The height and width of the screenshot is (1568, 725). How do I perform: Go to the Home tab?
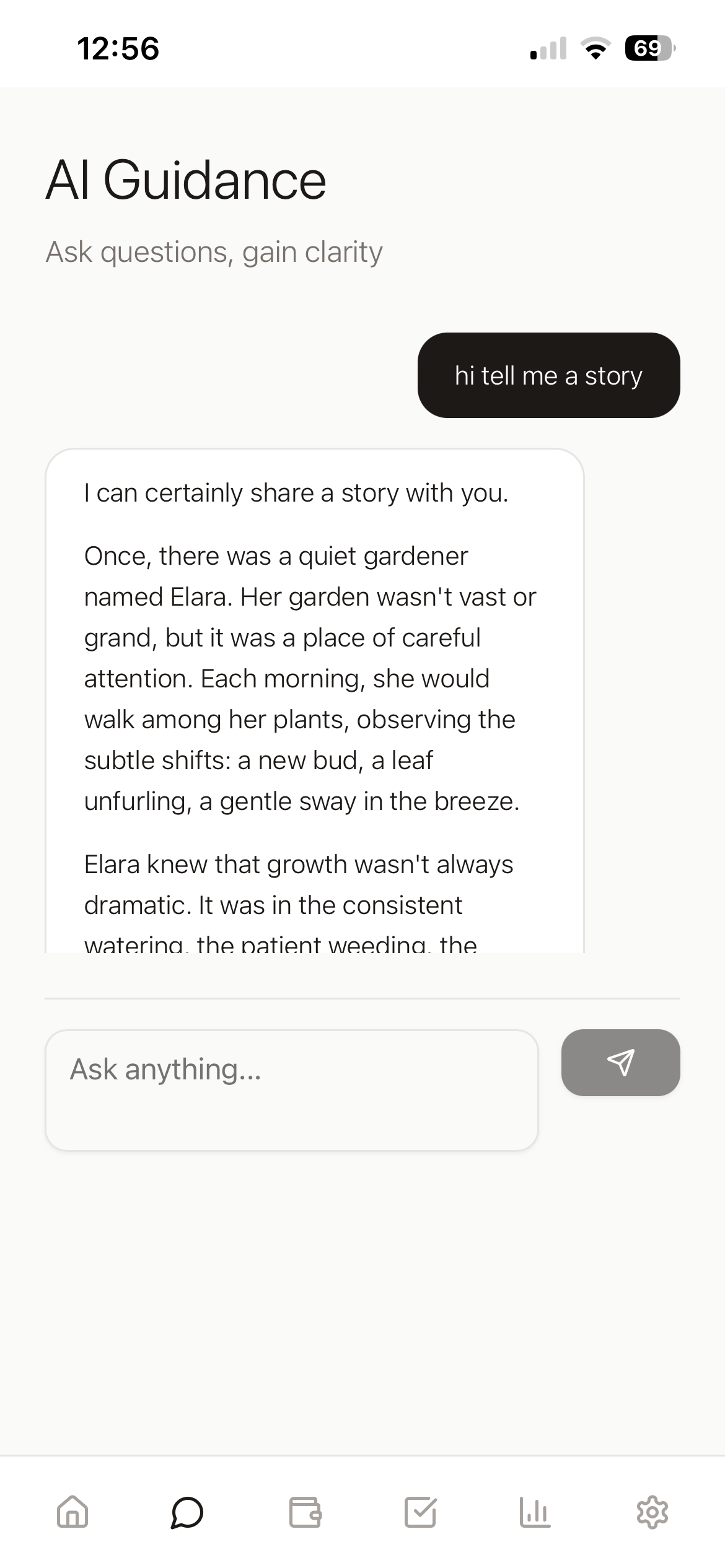(72, 1512)
